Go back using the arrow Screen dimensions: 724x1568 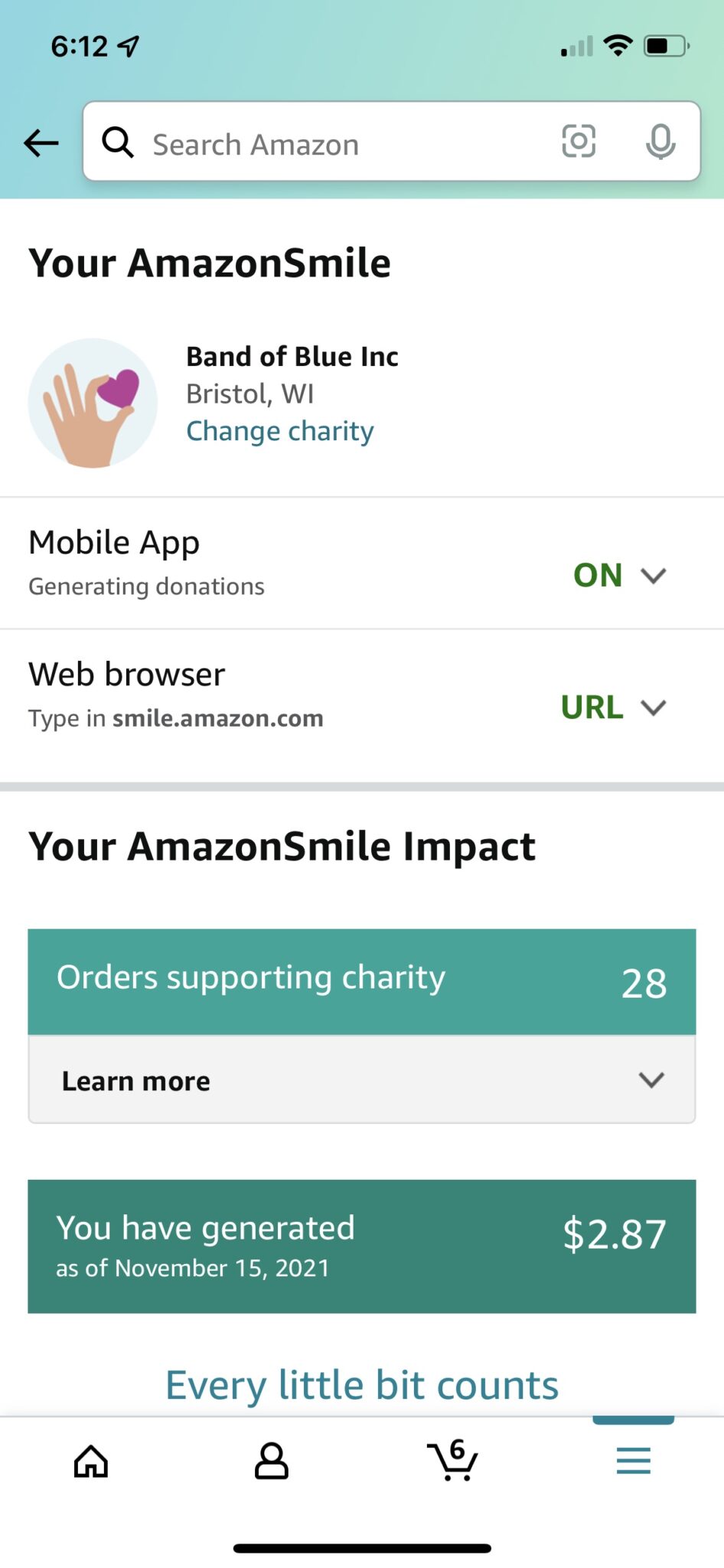click(x=41, y=142)
